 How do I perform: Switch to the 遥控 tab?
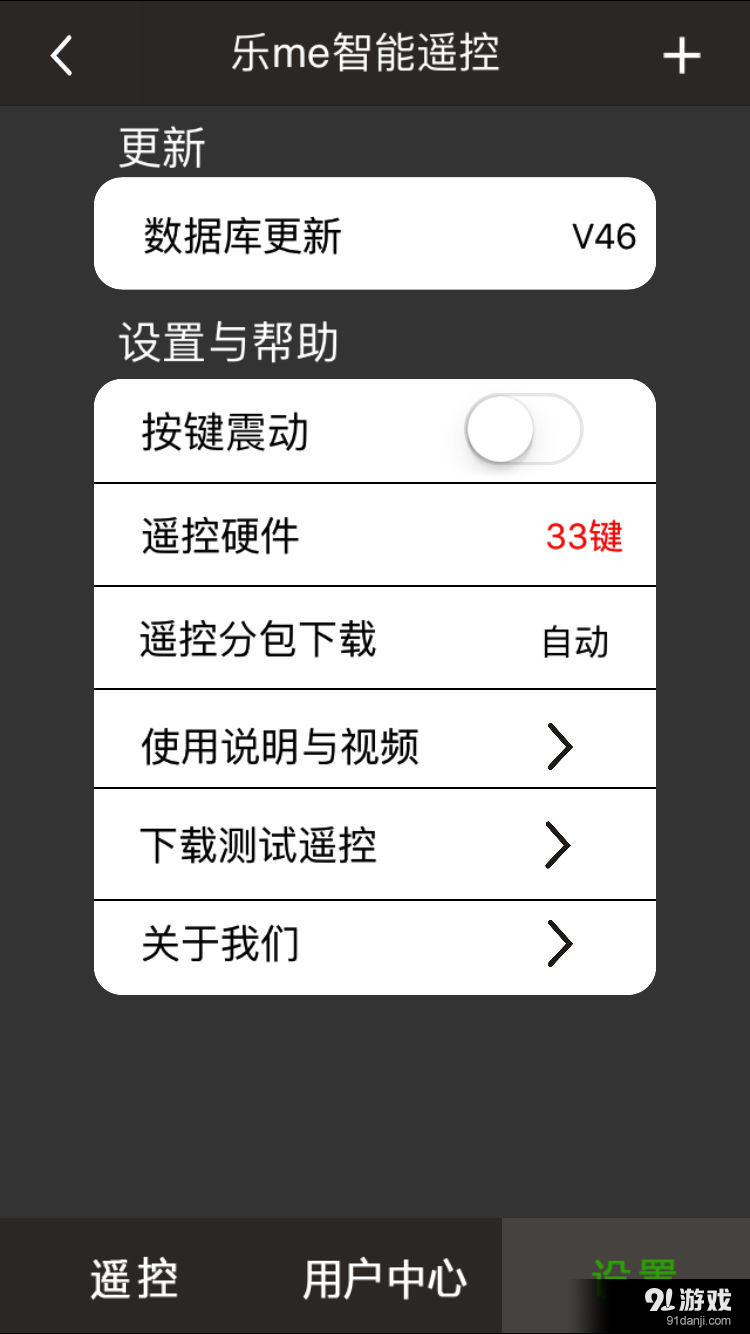click(x=133, y=1277)
